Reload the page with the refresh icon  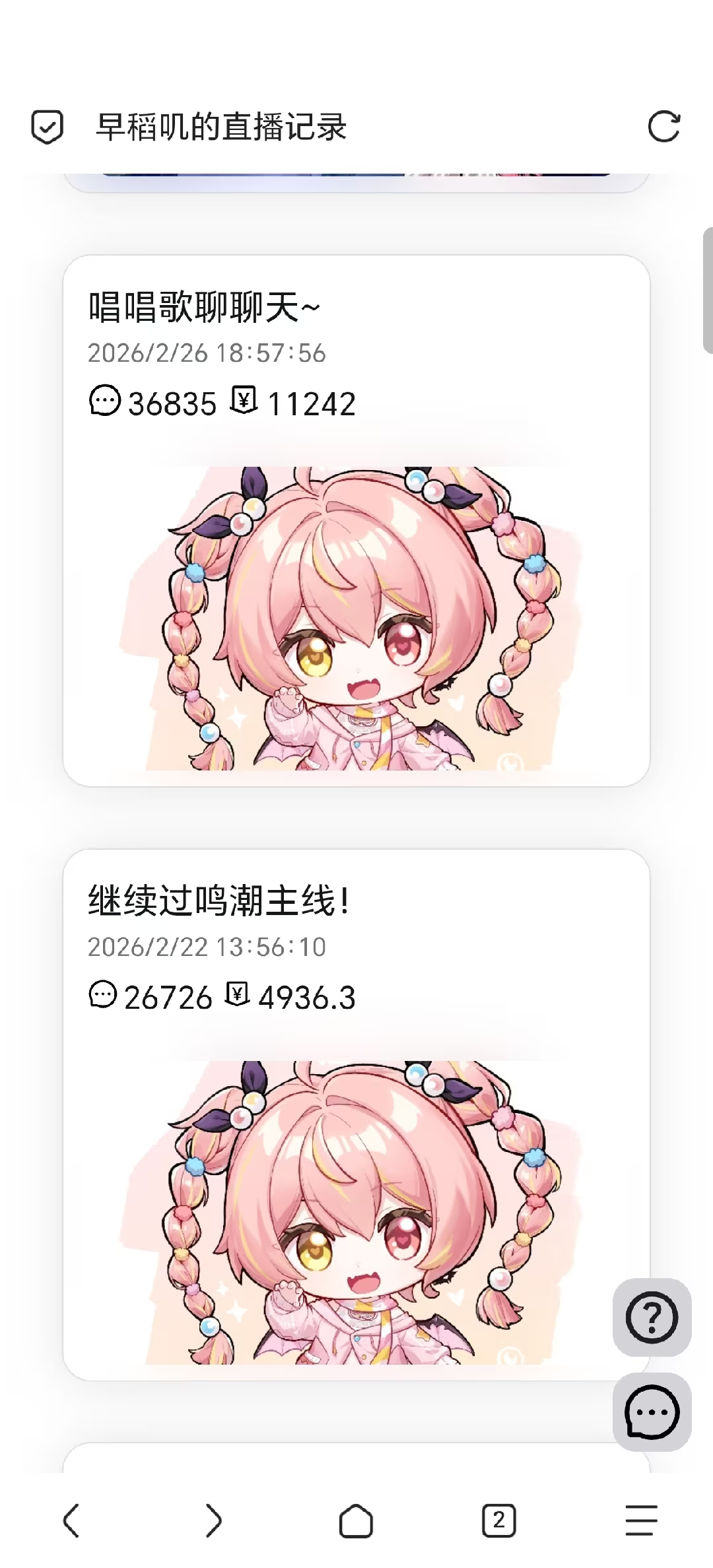[663, 127]
